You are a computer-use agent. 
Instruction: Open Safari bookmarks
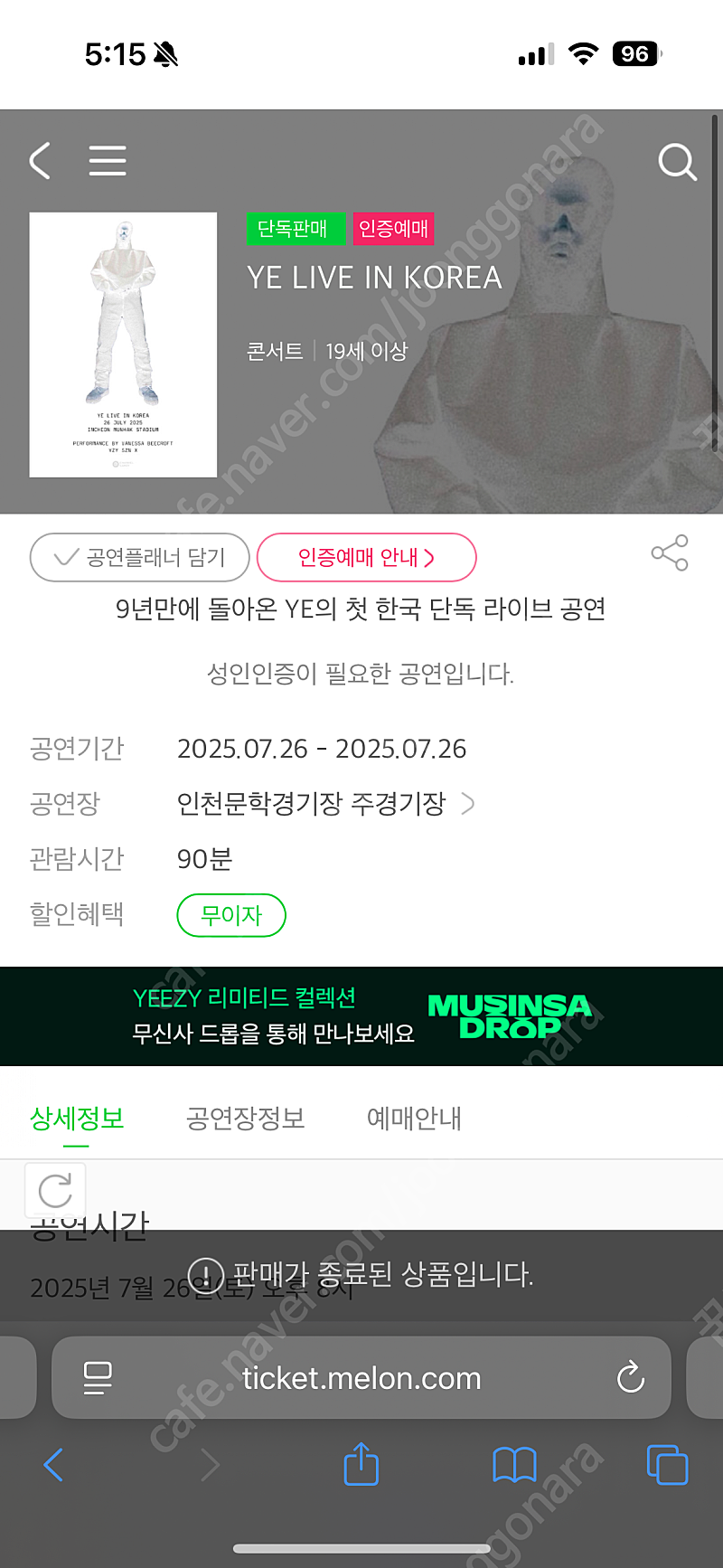point(514,1465)
